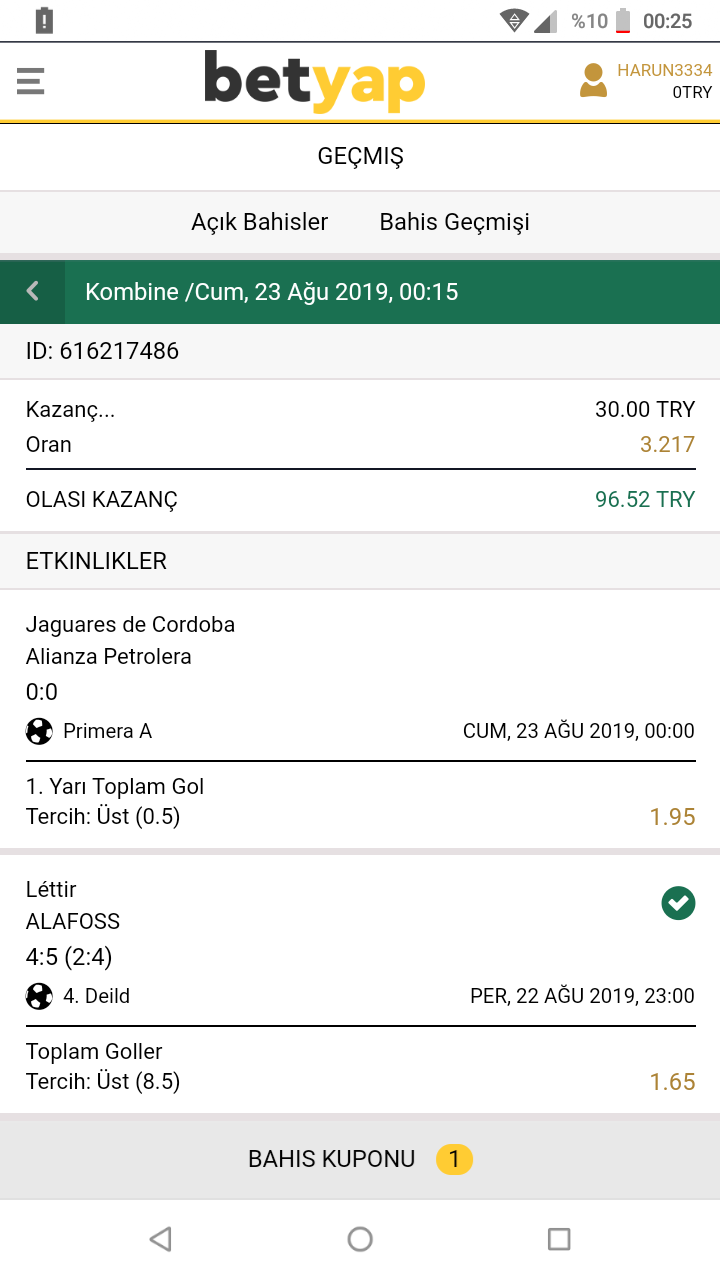Image resolution: width=720 pixels, height=1280 pixels.
Task: Switch to the Açık Bahisler tab
Action: point(260,222)
